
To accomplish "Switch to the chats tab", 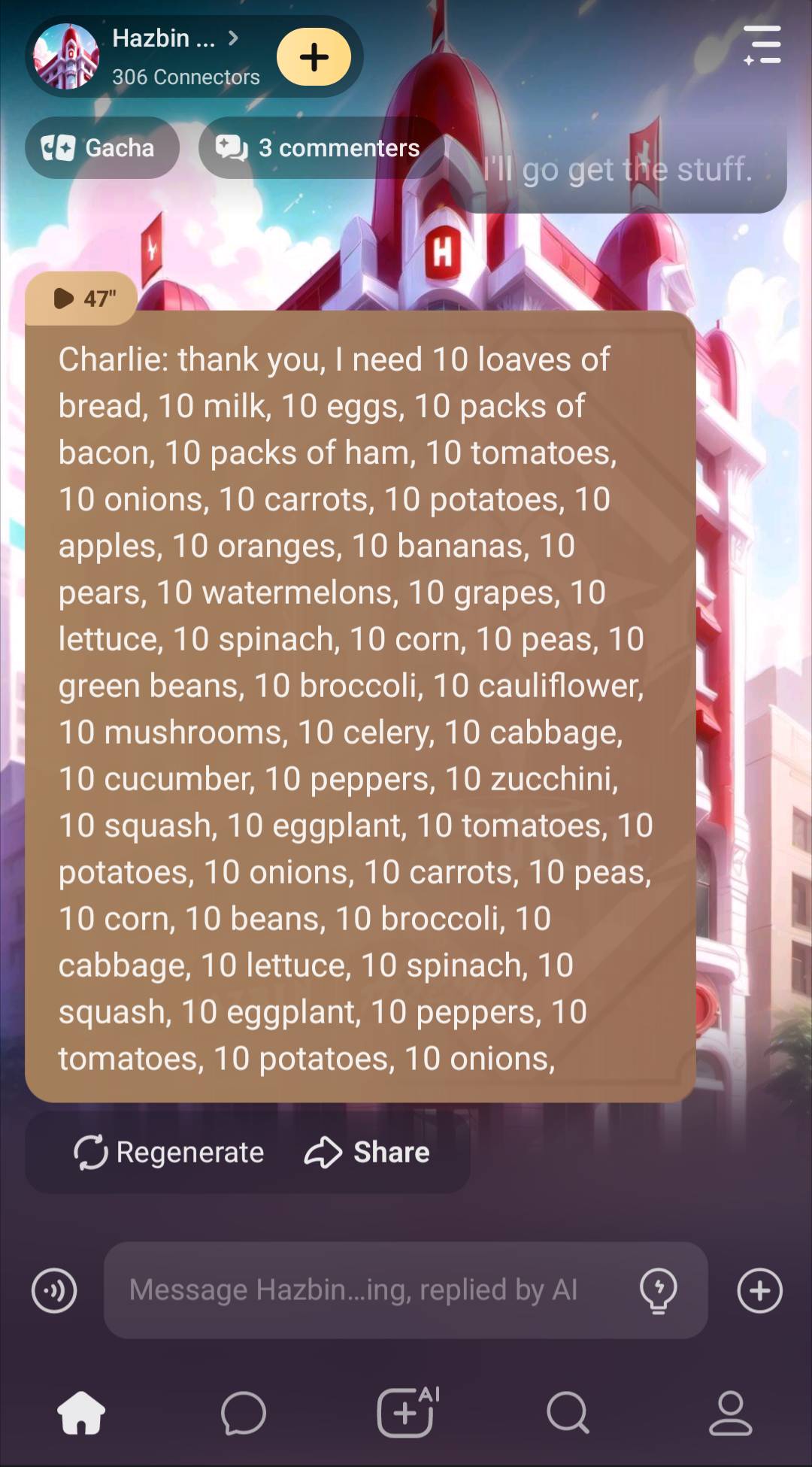I will click(244, 1412).
